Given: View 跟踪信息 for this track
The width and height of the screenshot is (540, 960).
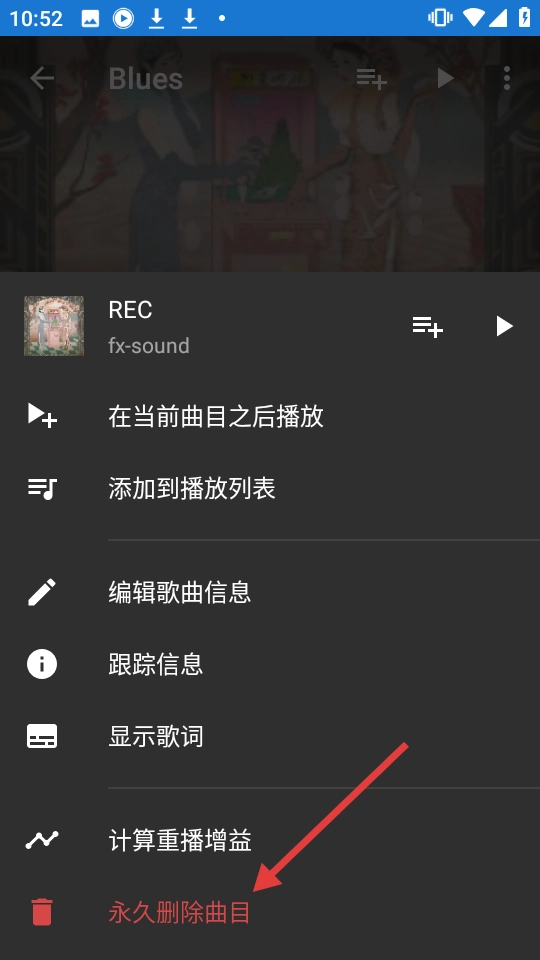Looking at the screenshot, I should click(x=270, y=664).
